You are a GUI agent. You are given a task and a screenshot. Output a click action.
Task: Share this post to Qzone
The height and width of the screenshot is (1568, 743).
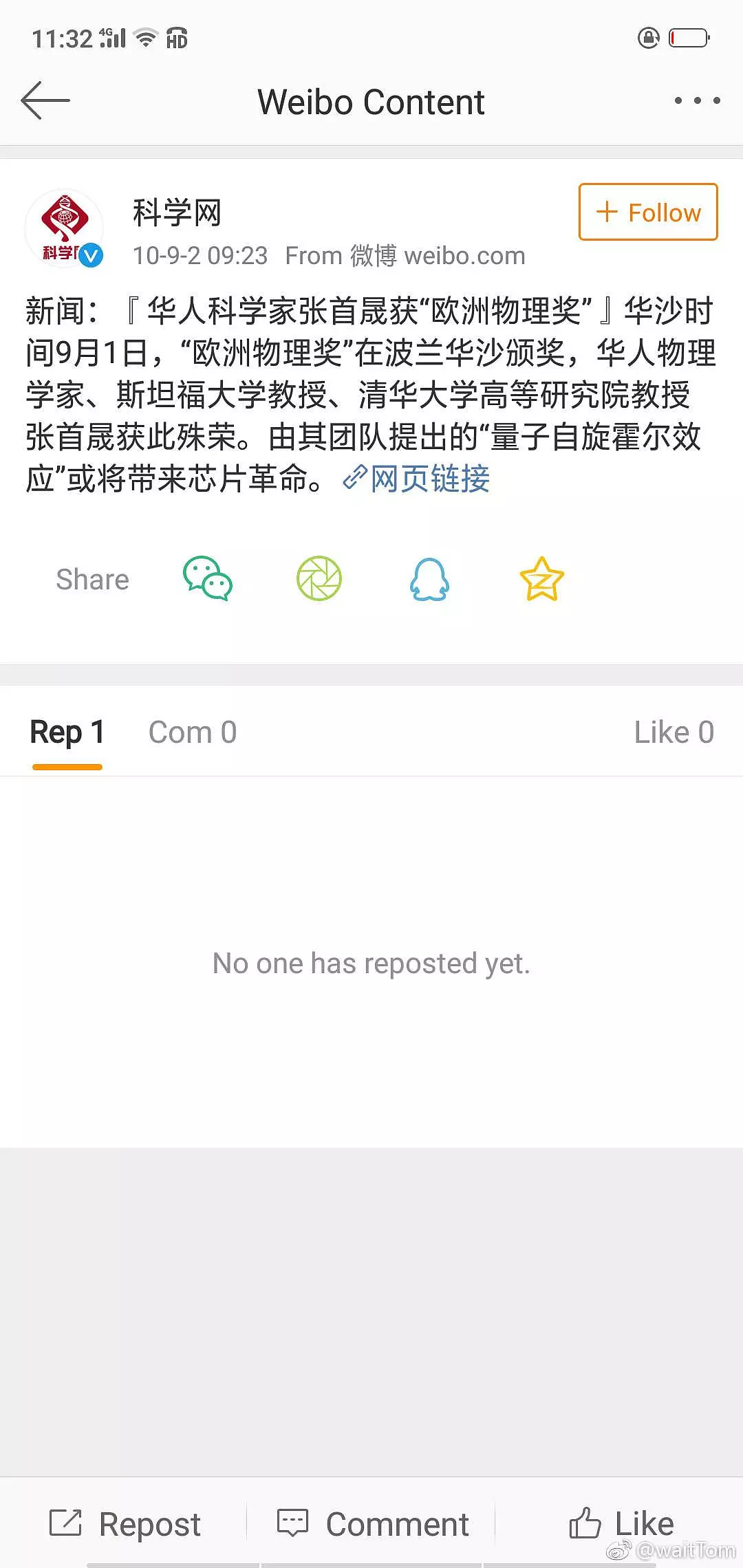[541, 578]
